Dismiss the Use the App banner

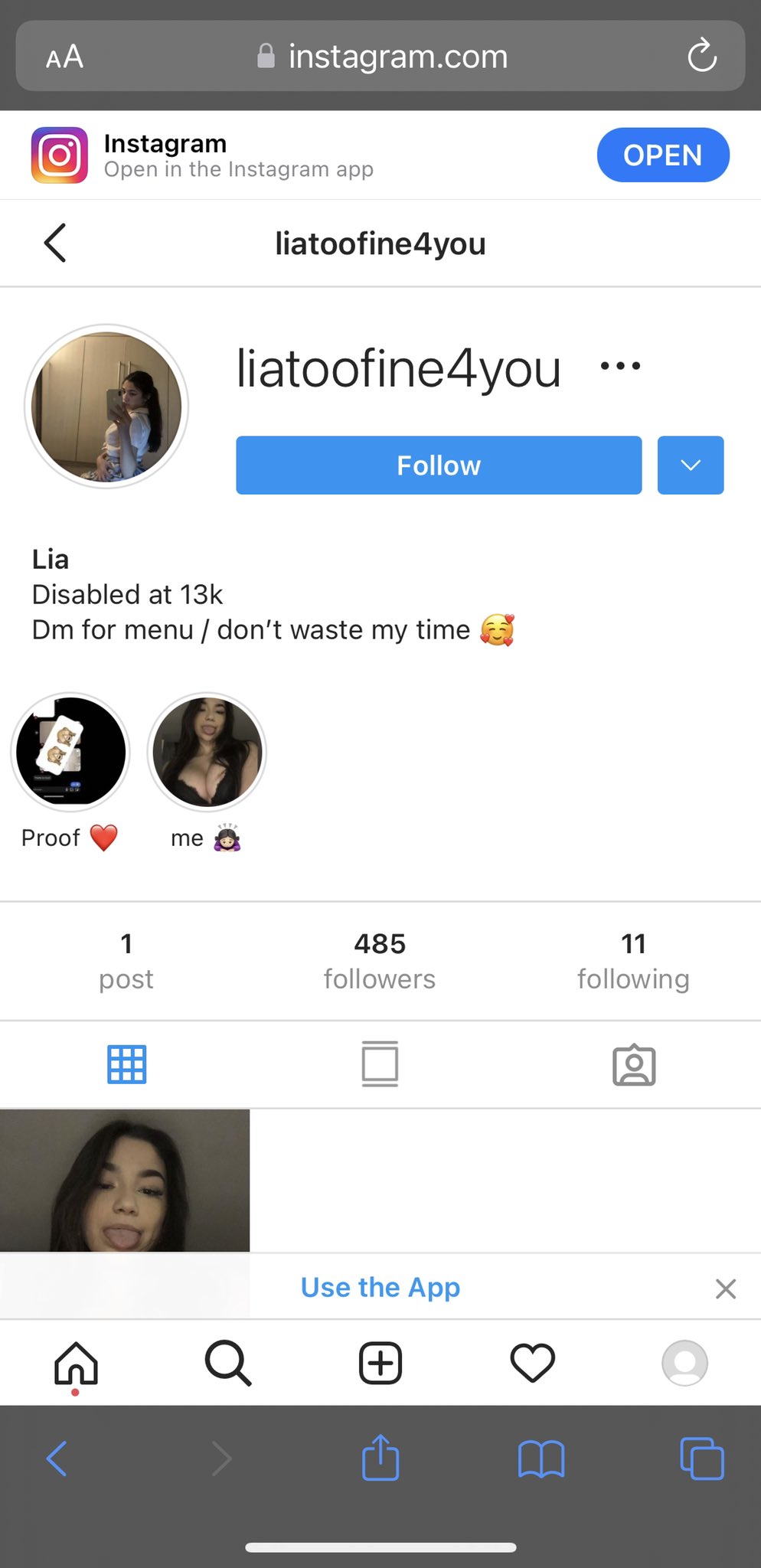(725, 1289)
